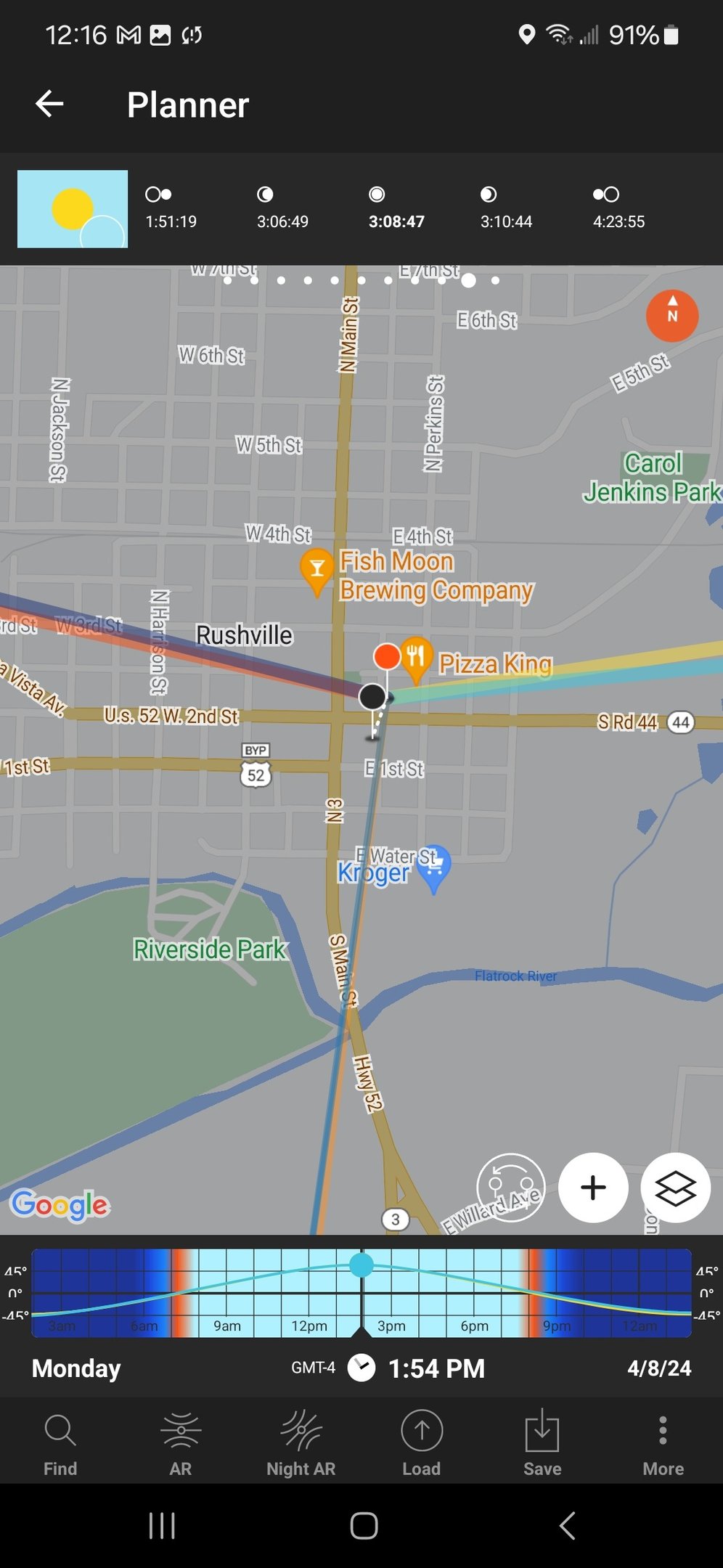This screenshot has height=1568, width=723.
Task: Tap the swap camera and scene button
Action: pyautogui.click(x=510, y=1188)
